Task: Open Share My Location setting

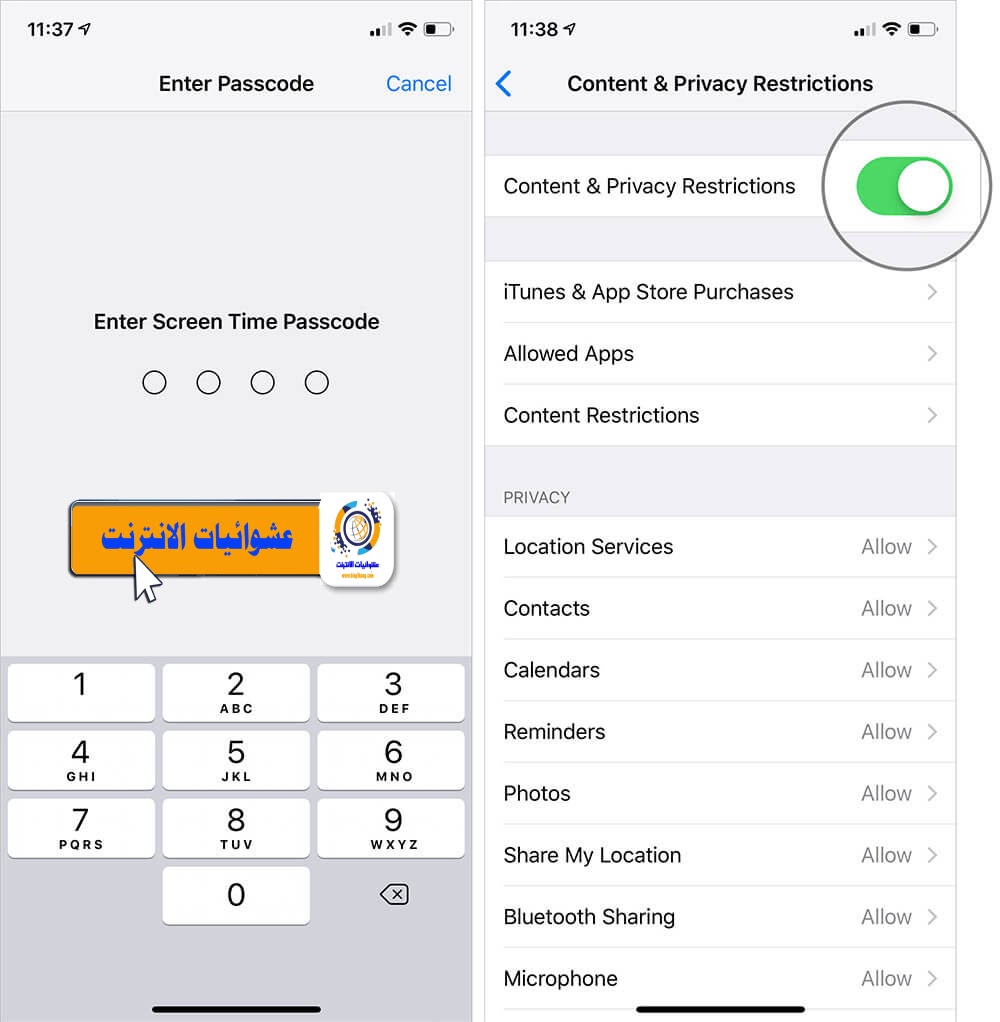Action: 720,855
